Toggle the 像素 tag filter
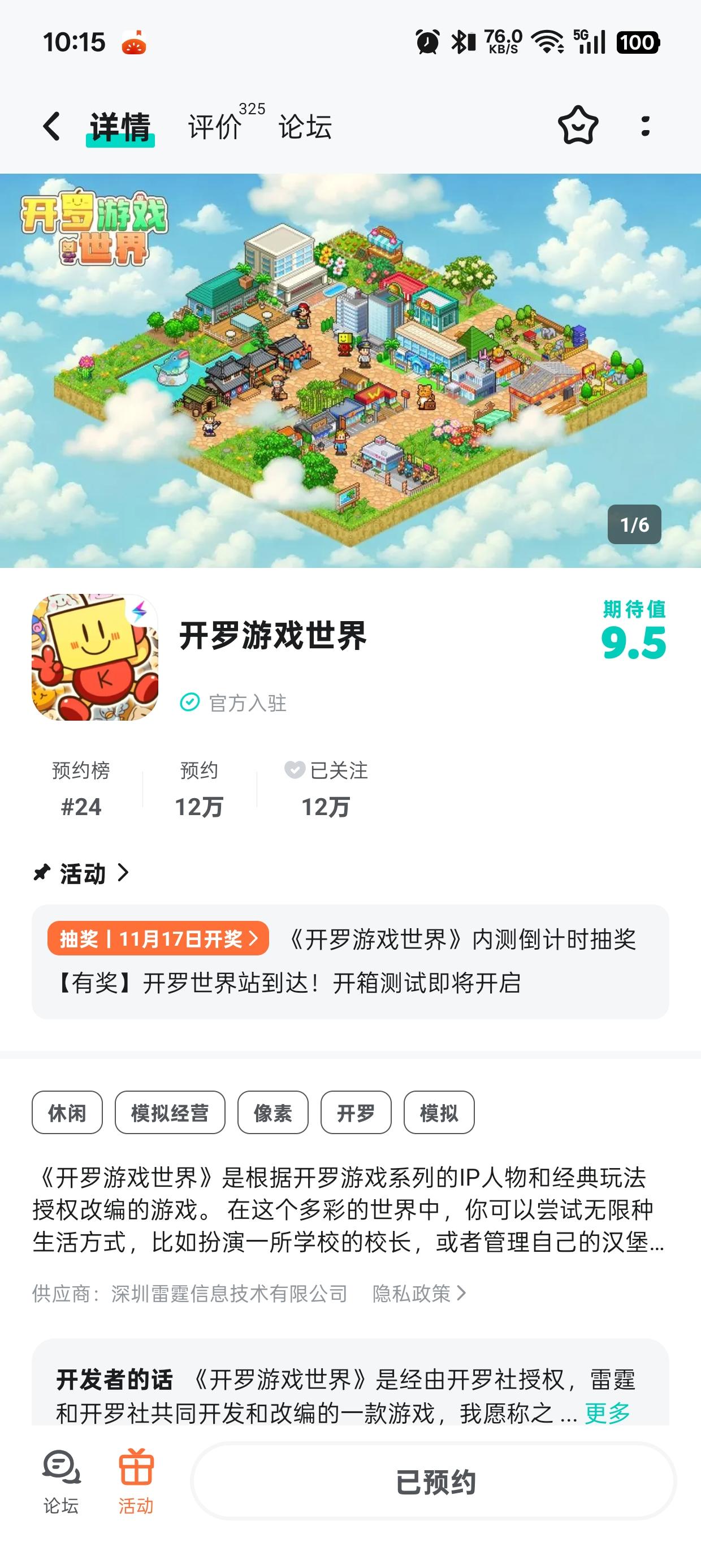Screen dimensions: 701x1568 pos(273,1112)
